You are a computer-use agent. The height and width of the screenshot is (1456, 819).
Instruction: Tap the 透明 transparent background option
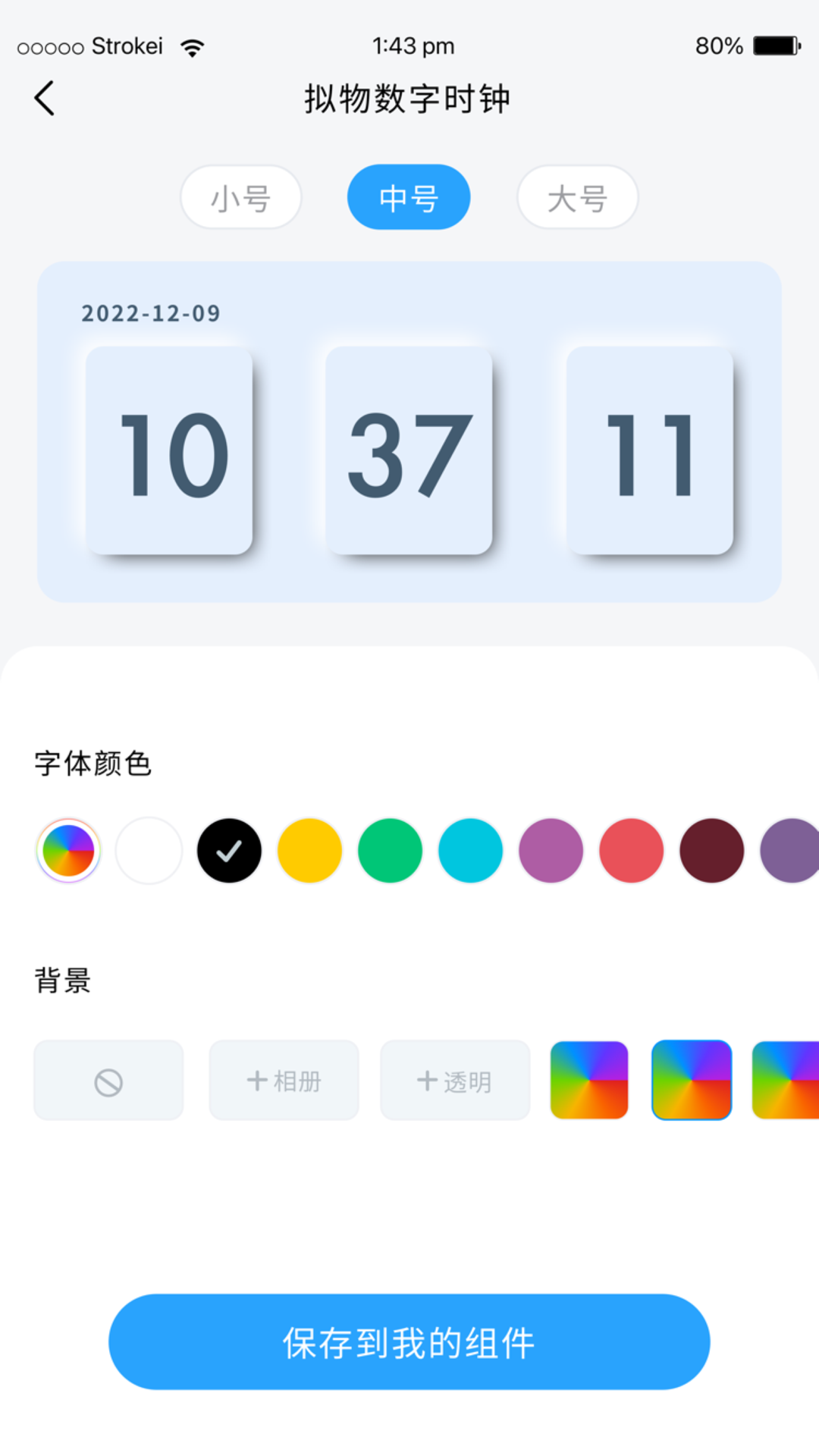click(454, 1081)
